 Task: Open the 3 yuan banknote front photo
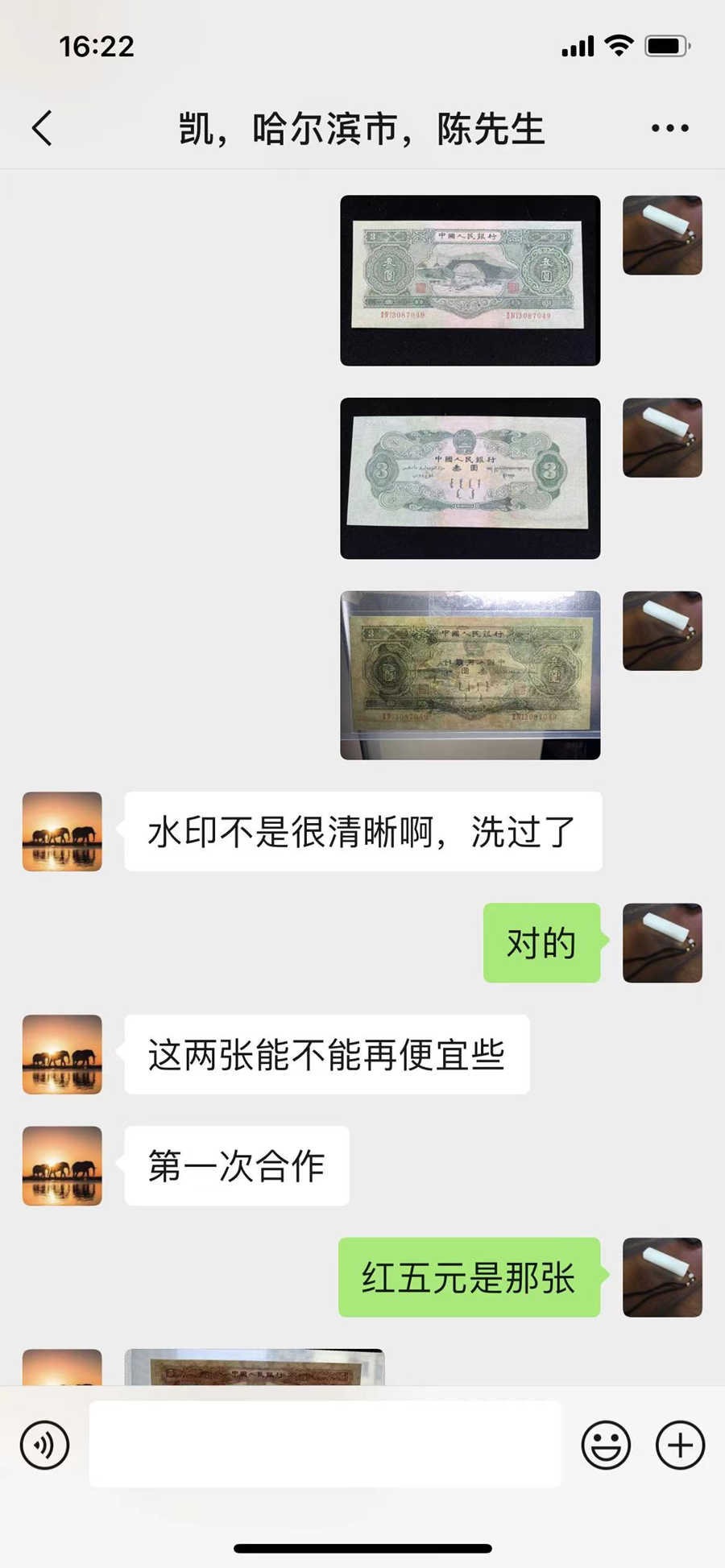(x=470, y=280)
